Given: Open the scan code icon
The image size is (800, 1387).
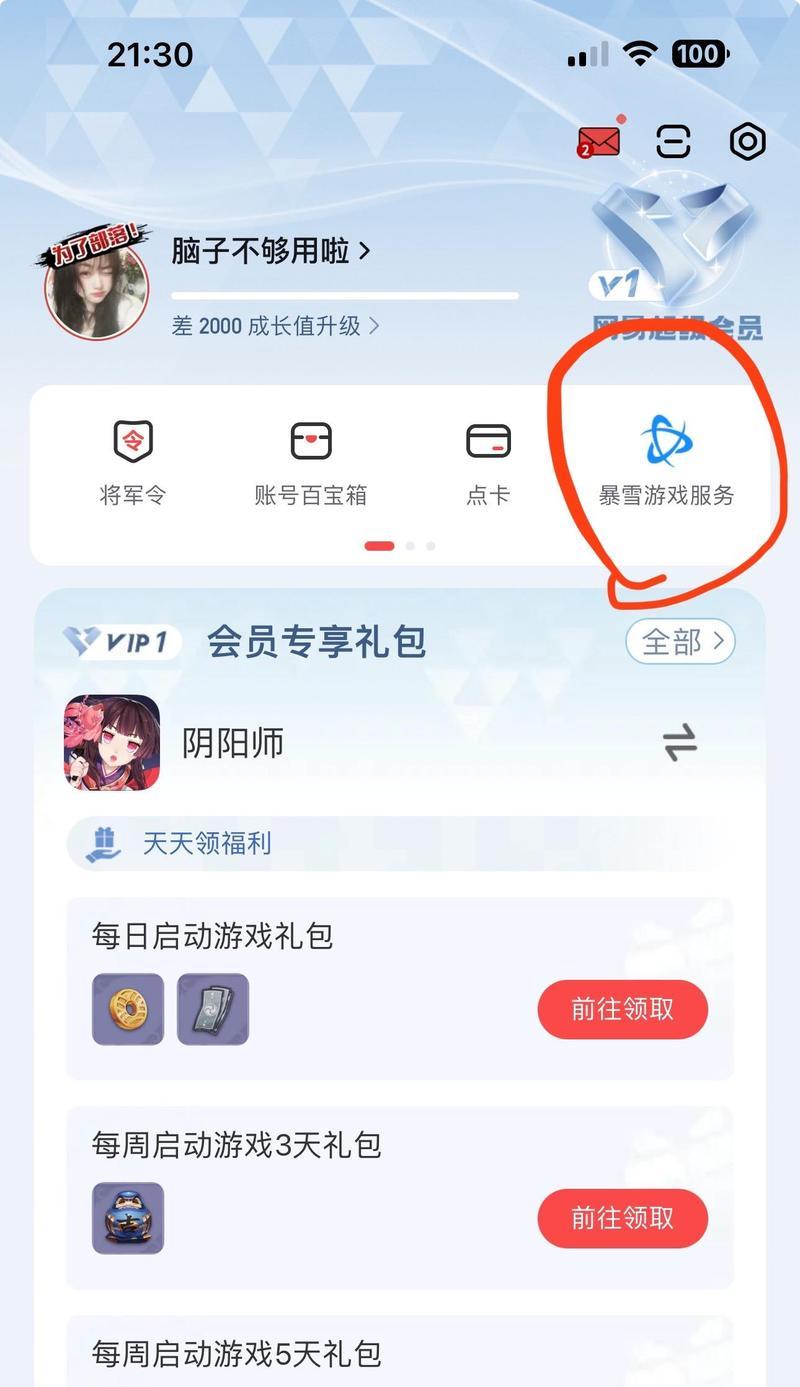Looking at the screenshot, I should [673, 141].
